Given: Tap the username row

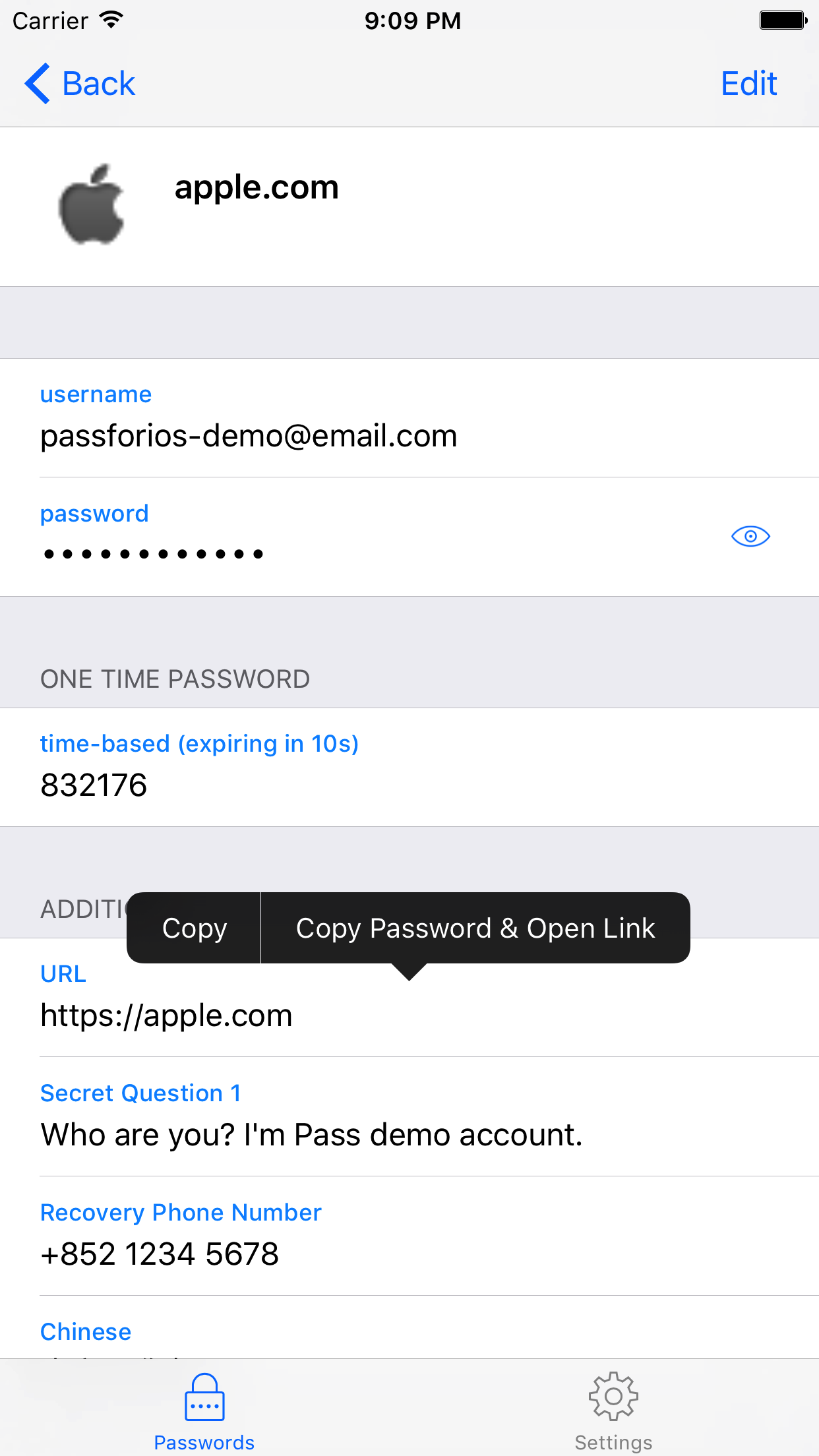Looking at the screenshot, I should (409, 418).
